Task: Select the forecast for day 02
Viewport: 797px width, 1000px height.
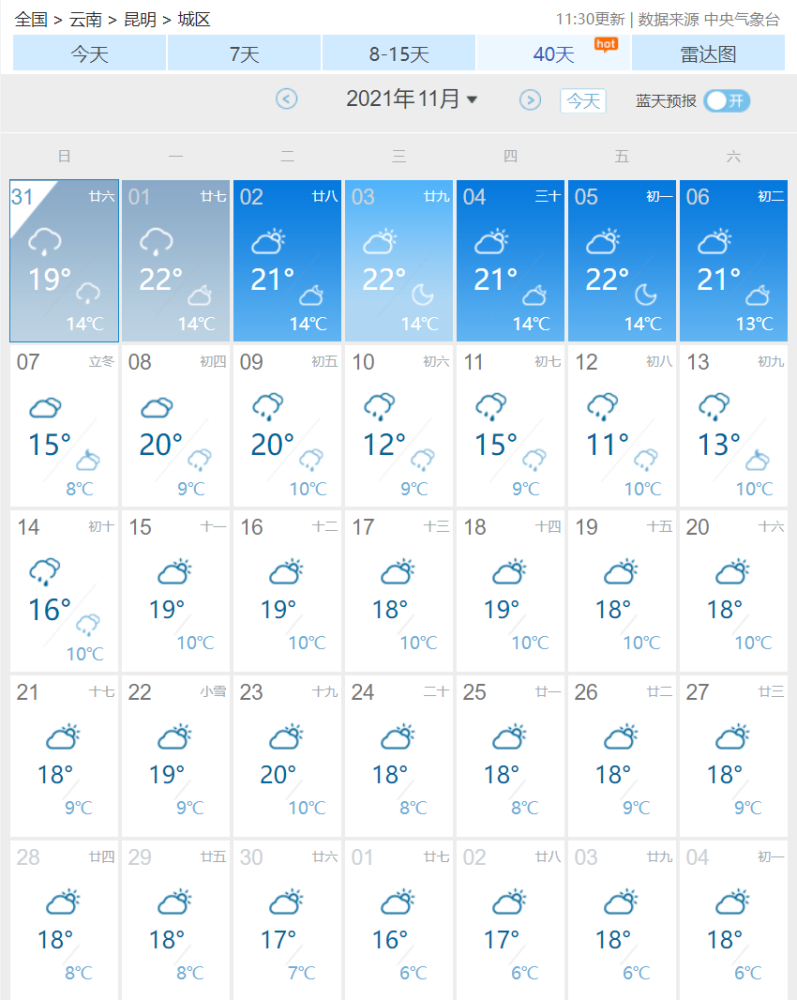Action: [287, 261]
